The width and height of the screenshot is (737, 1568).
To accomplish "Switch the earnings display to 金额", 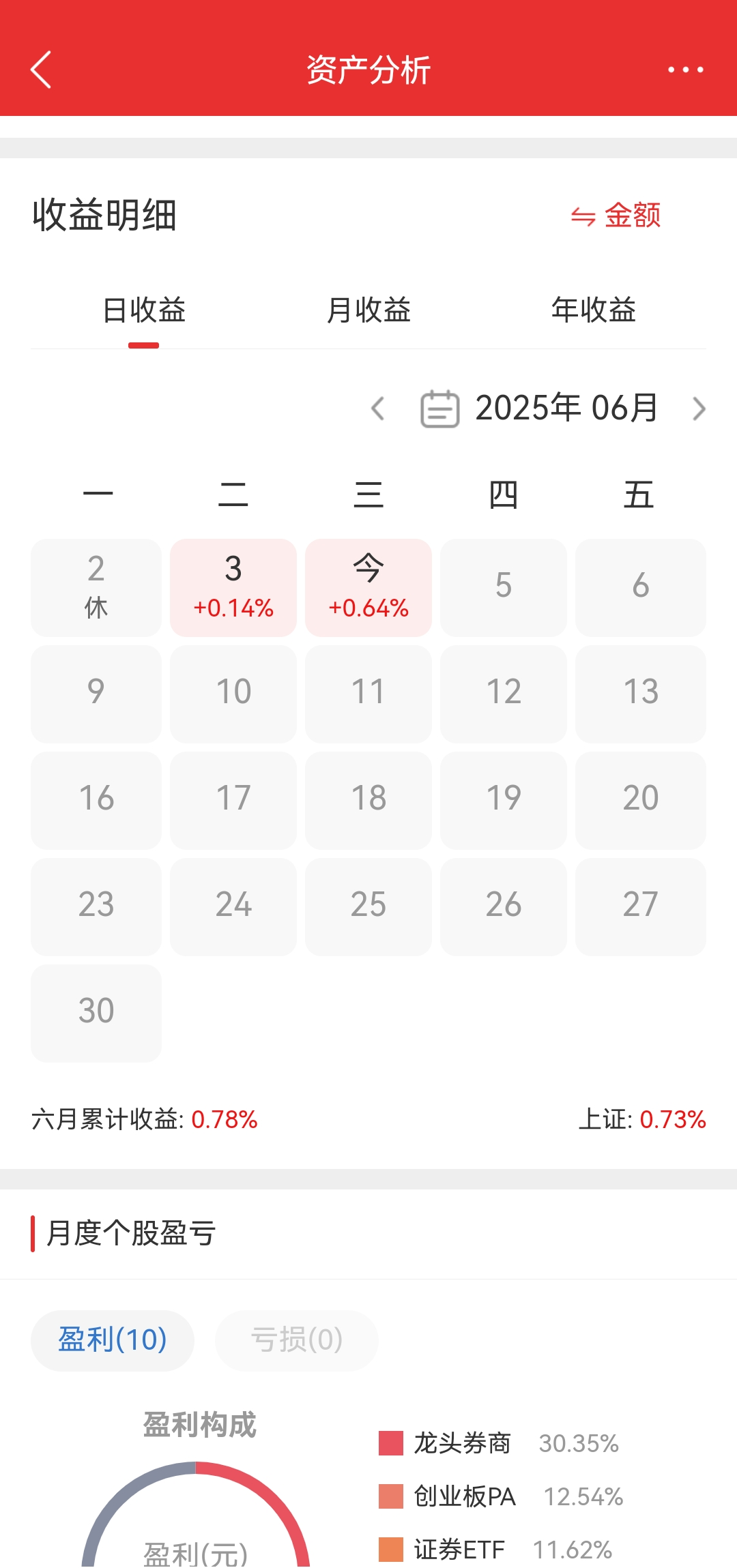I will click(x=616, y=216).
